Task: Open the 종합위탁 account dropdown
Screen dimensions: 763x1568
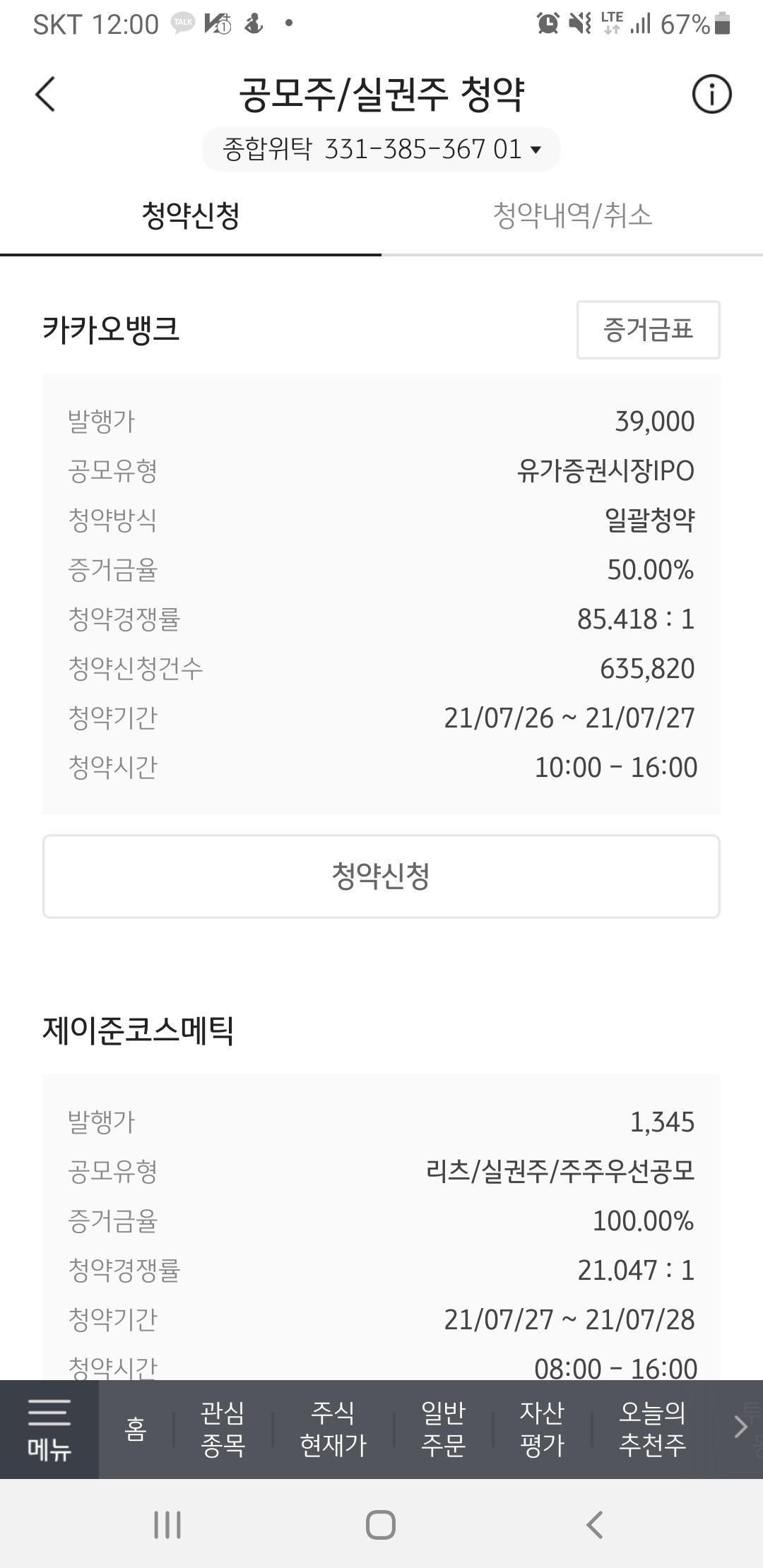Action: (381, 149)
